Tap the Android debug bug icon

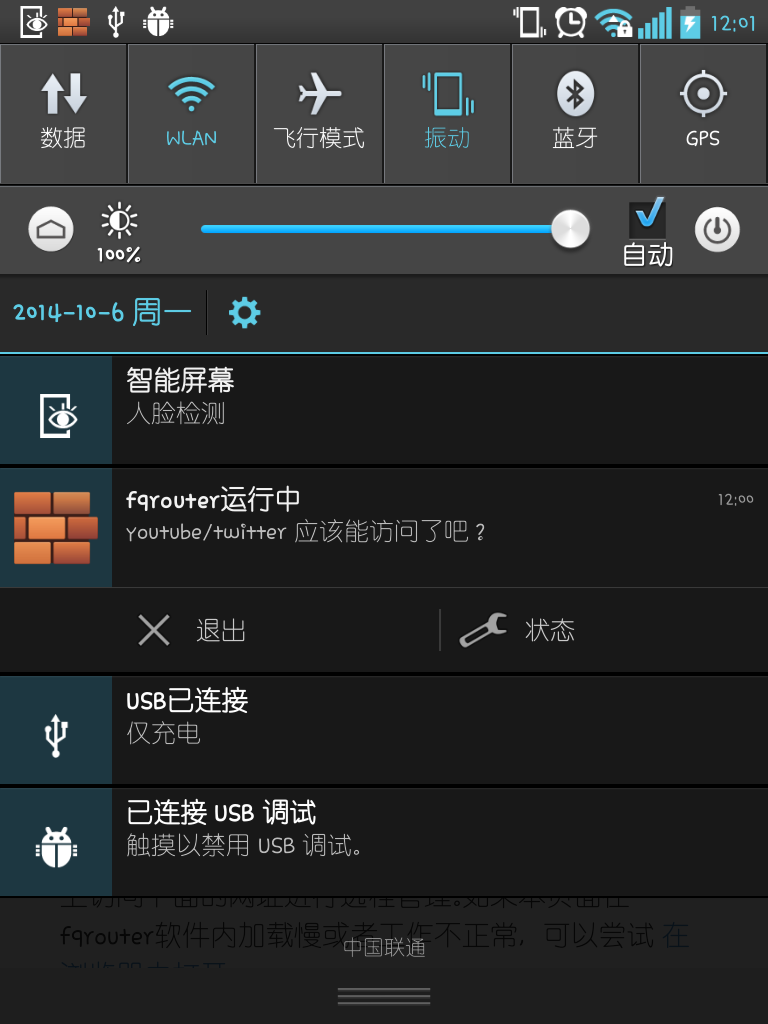[x=55, y=841]
